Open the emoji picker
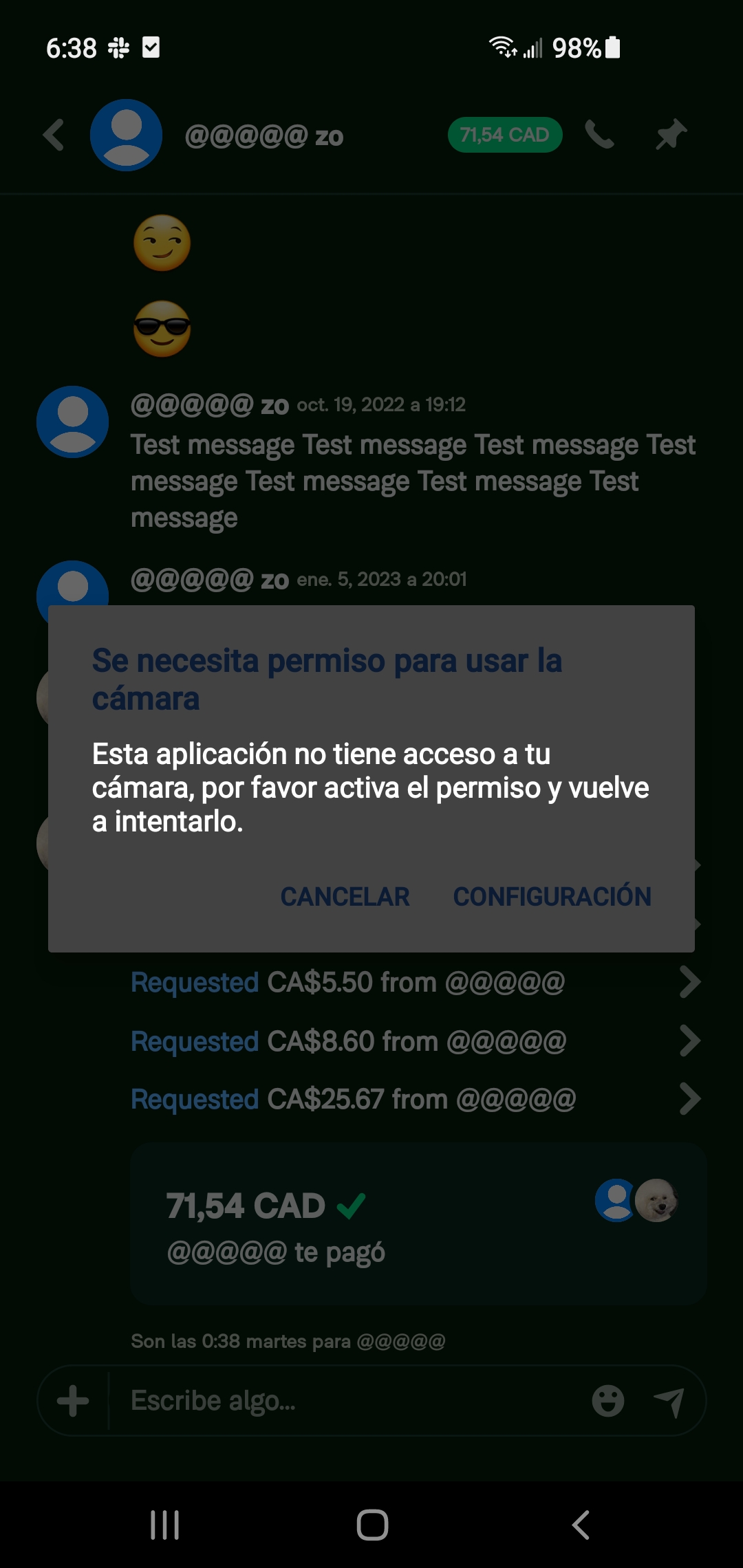This screenshot has width=743, height=1568. 608,1401
